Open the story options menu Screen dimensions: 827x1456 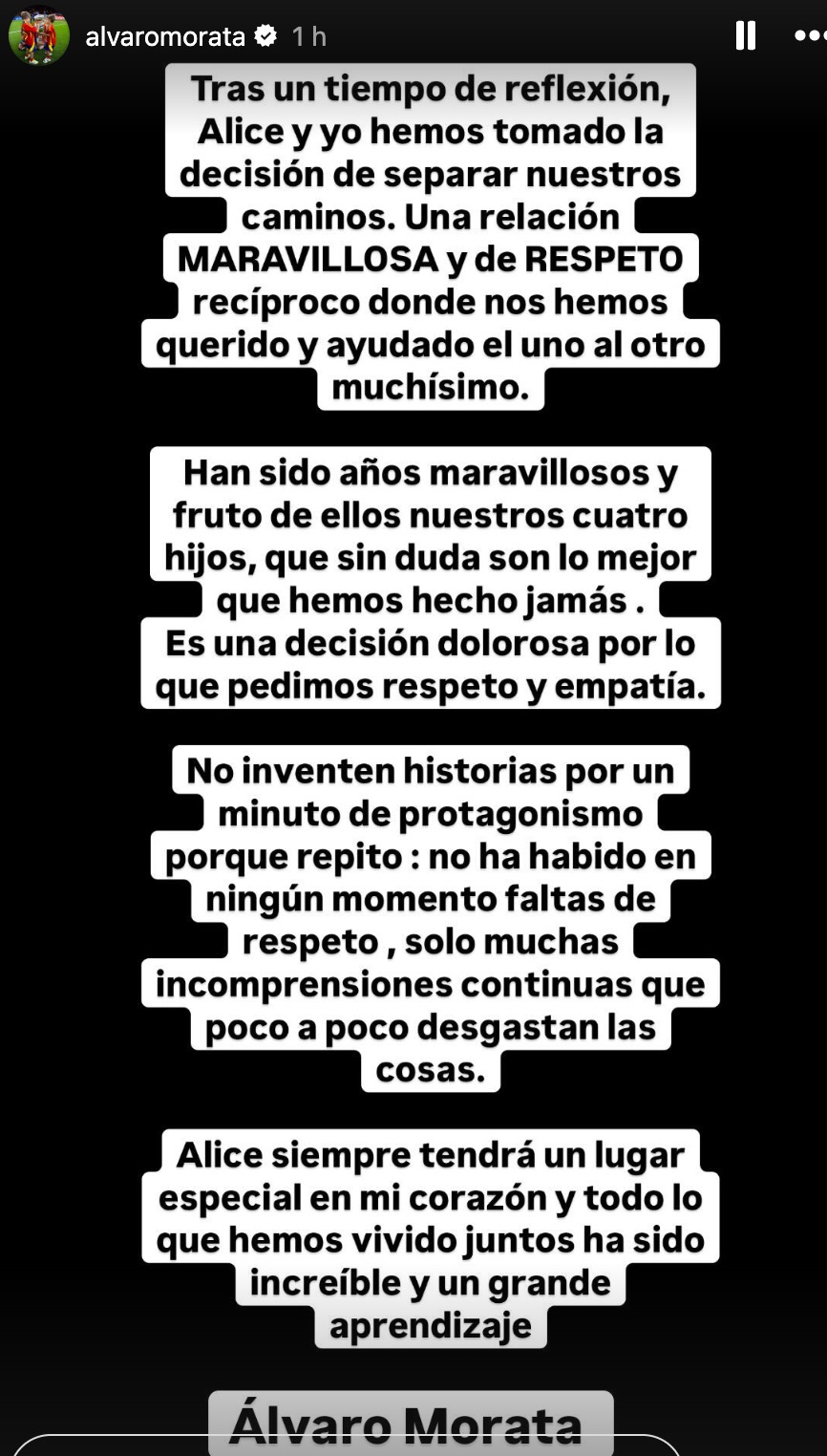pyautogui.click(x=810, y=36)
